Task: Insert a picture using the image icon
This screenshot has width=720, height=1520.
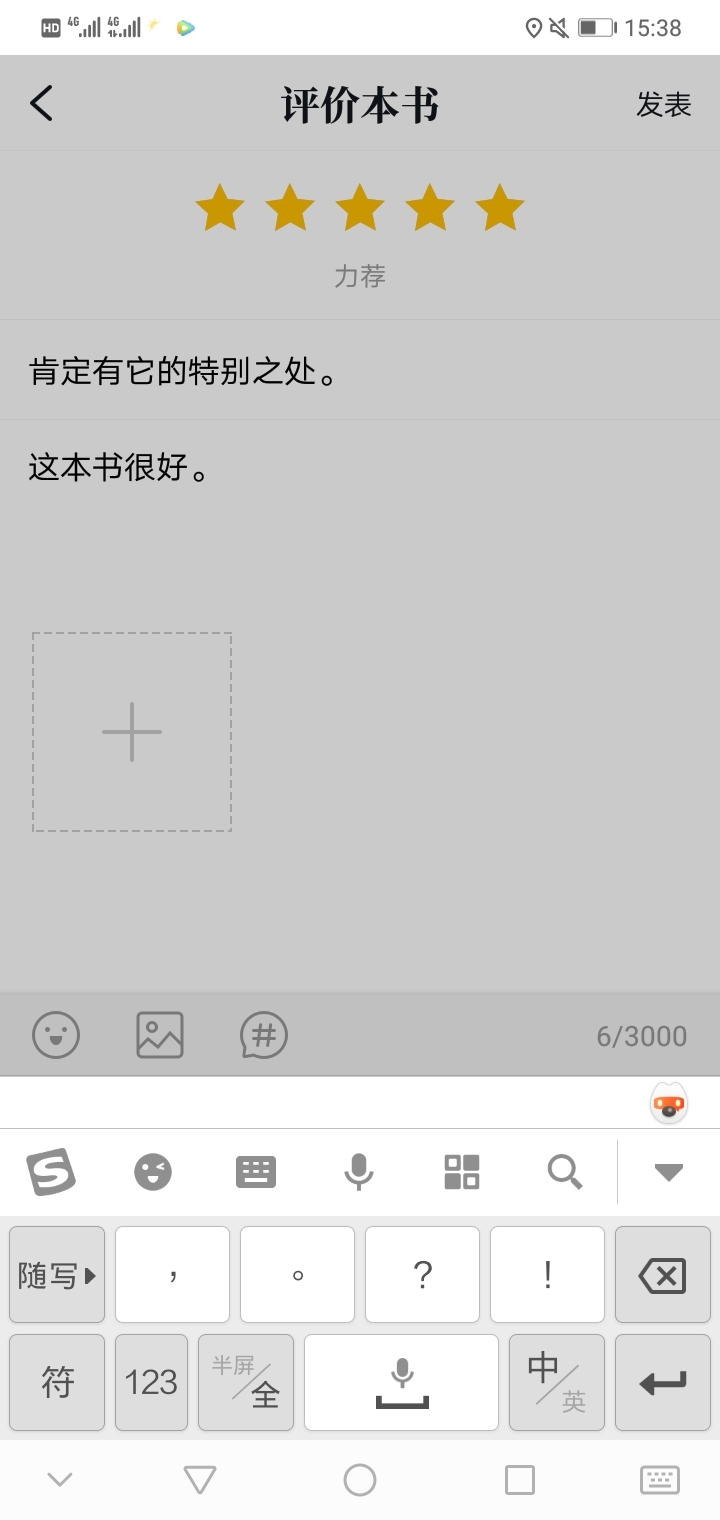Action: point(160,1035)
